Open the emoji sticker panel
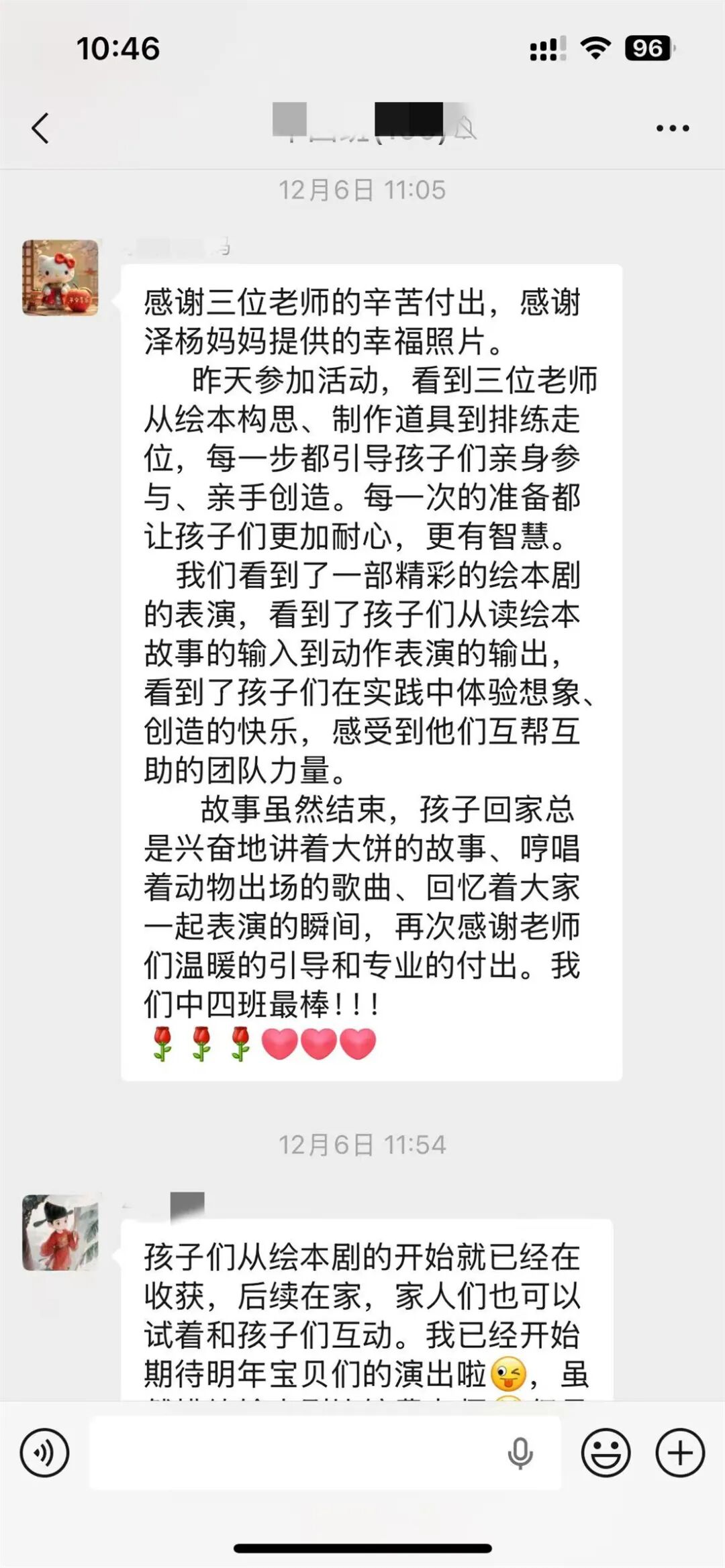Screen dimensions: 725x1568 tap(606, 1453)
